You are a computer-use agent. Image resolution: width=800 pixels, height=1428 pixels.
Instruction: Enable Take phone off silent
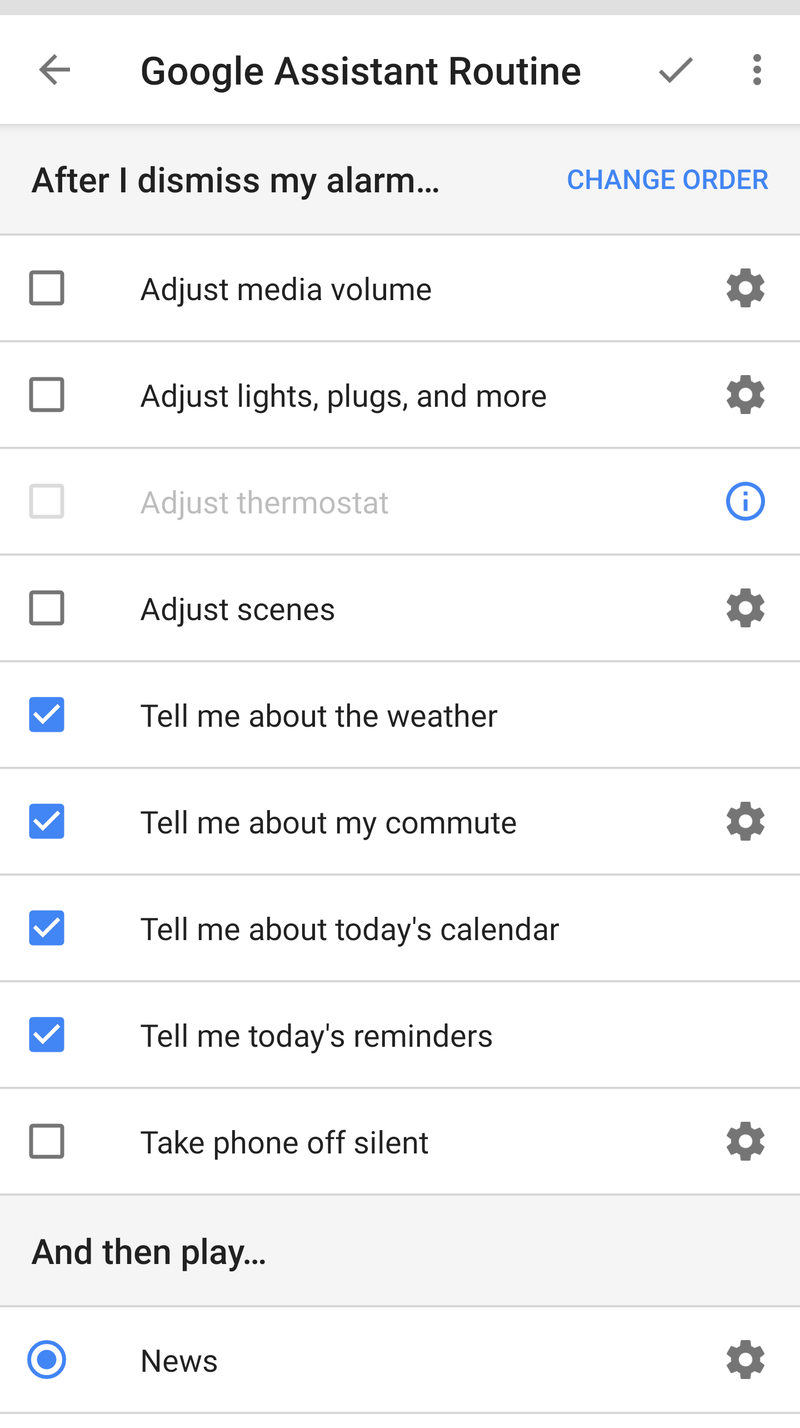click(47, 1141)
